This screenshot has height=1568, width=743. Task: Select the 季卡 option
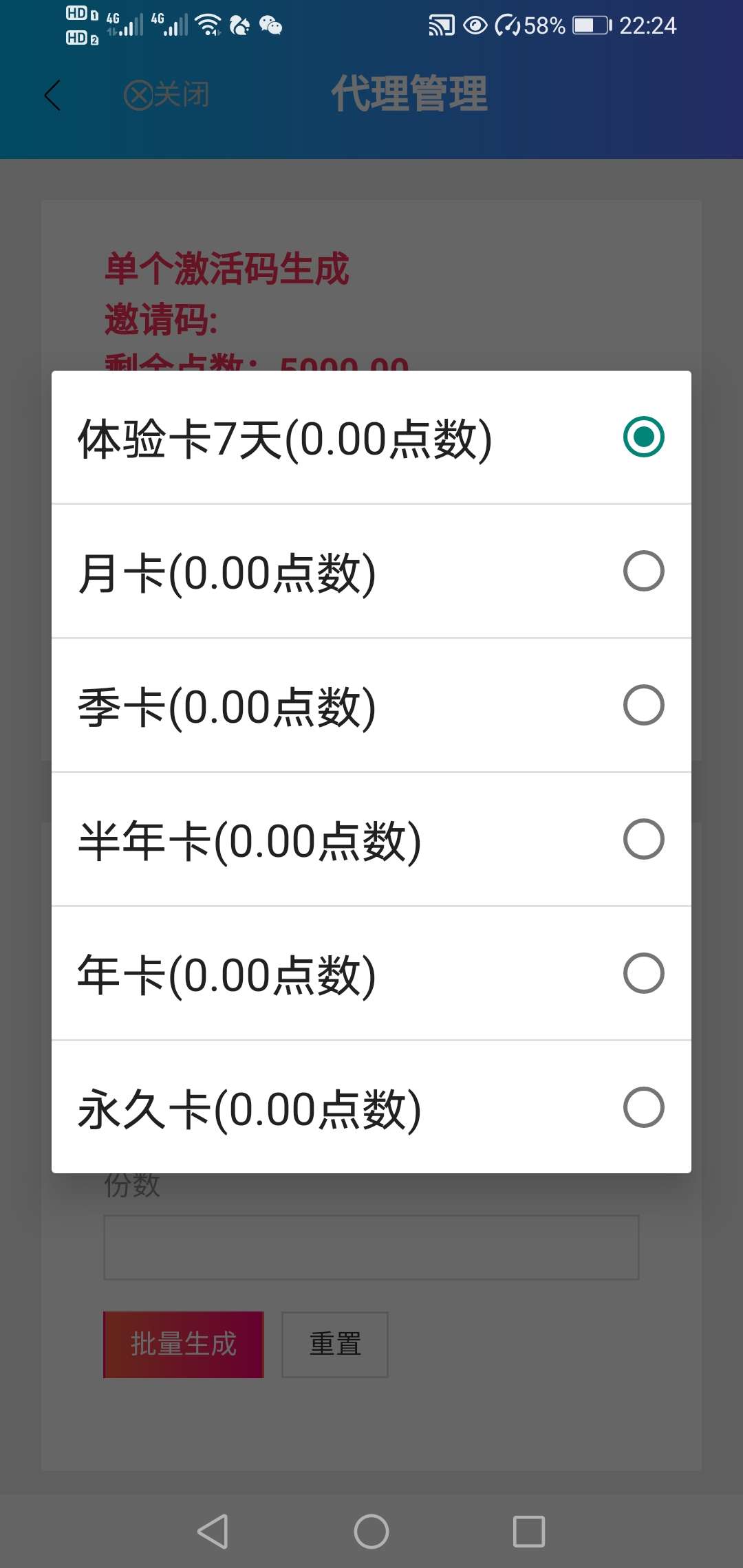pos(371,706)
